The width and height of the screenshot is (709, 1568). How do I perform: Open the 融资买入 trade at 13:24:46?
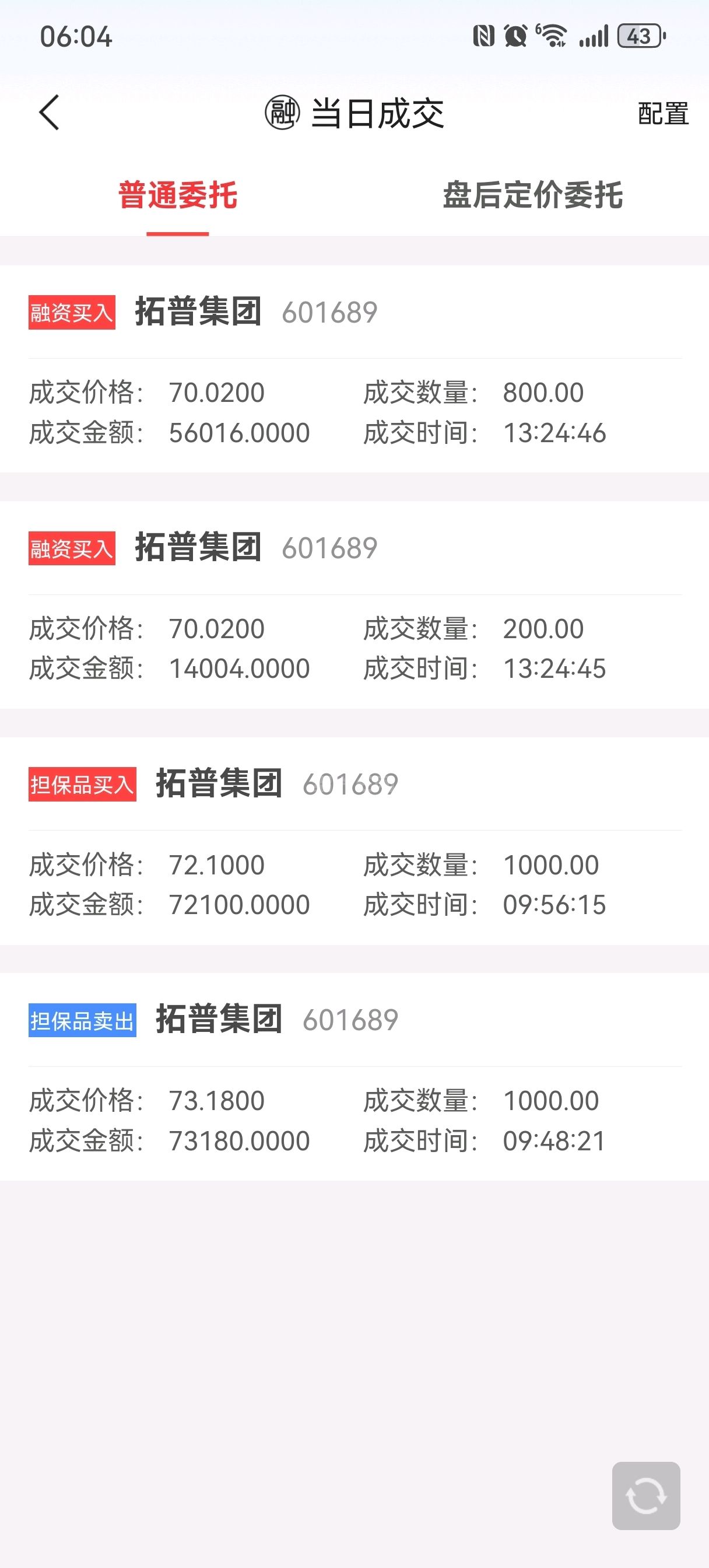(354, 369)
